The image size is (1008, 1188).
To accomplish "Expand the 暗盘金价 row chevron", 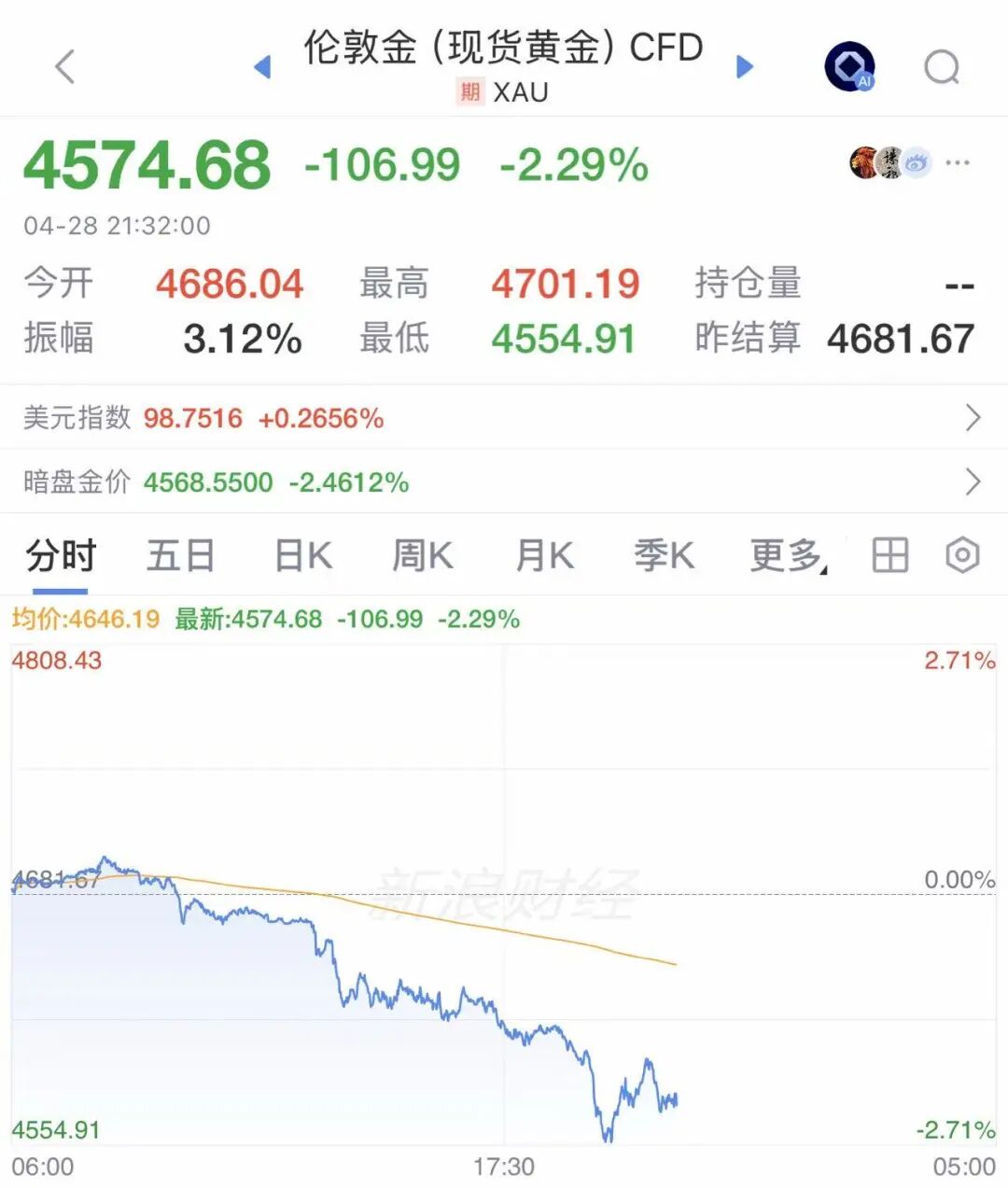I will tap(973, 482).
